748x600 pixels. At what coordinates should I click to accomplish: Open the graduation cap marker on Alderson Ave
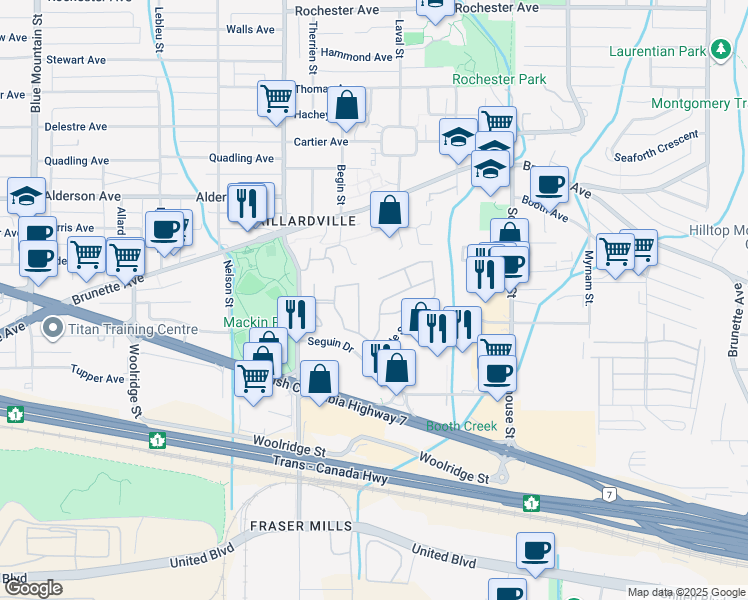pyautogui.click(x=26, y=196)
